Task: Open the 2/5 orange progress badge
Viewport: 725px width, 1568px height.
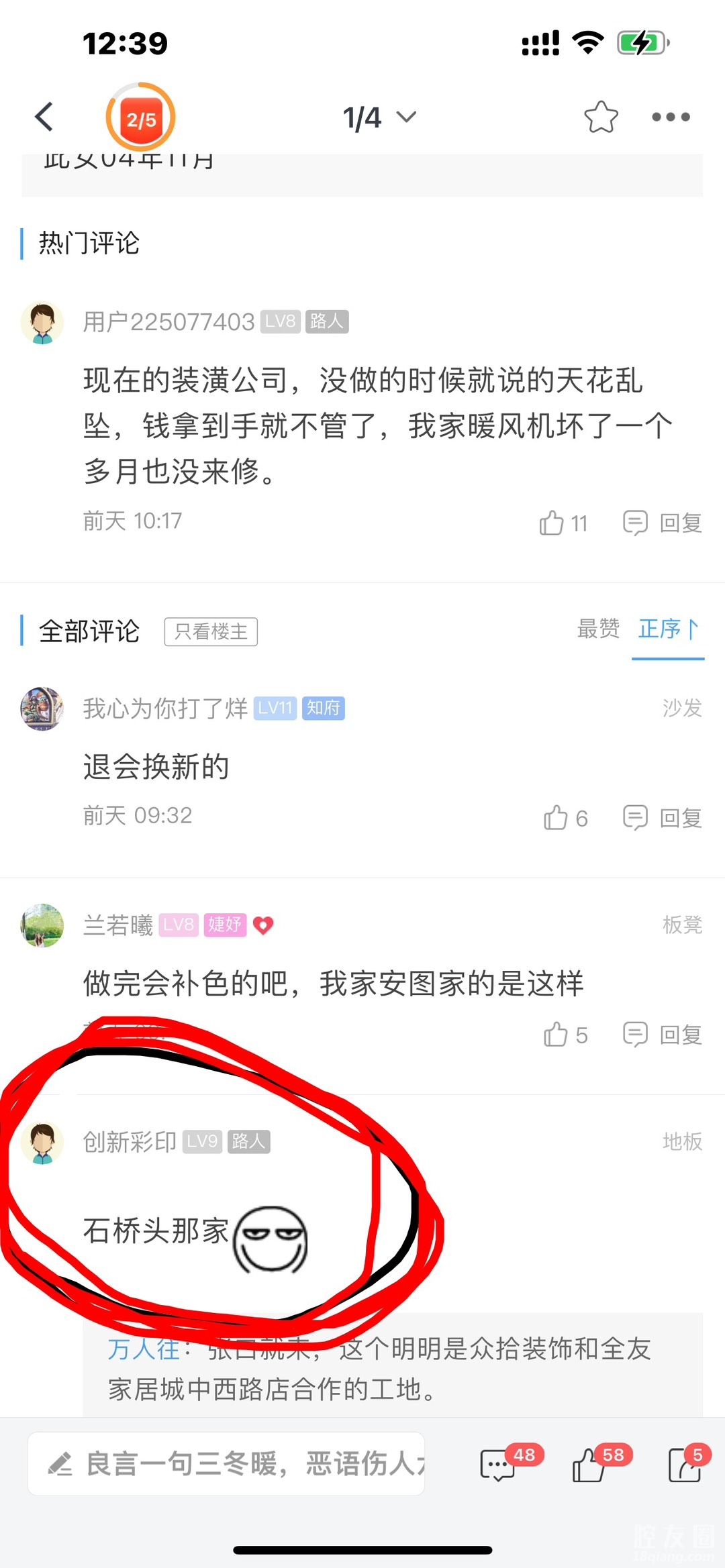Action: [141, 117]
